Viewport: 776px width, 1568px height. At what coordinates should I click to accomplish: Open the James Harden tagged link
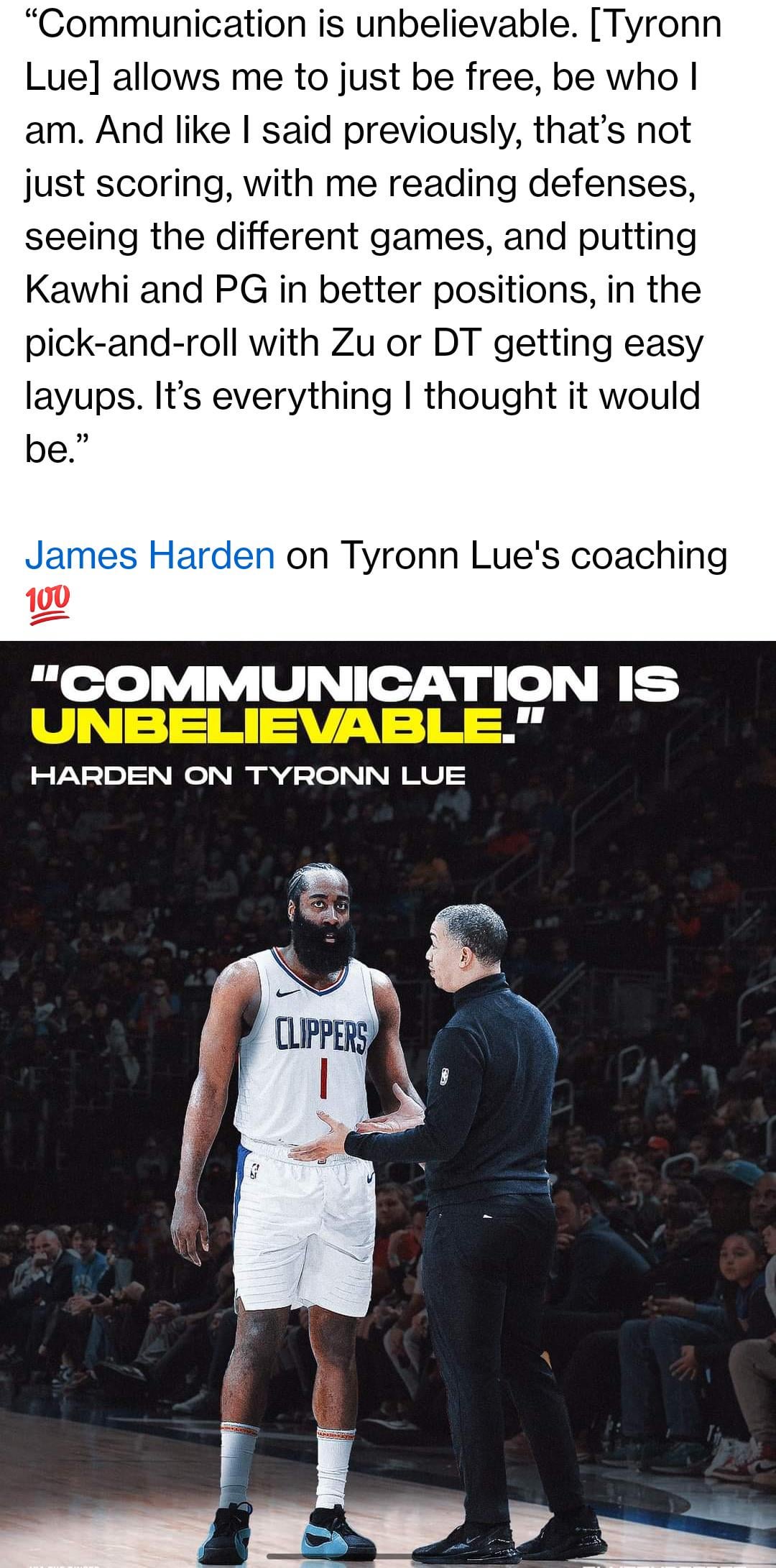(149, 555)
